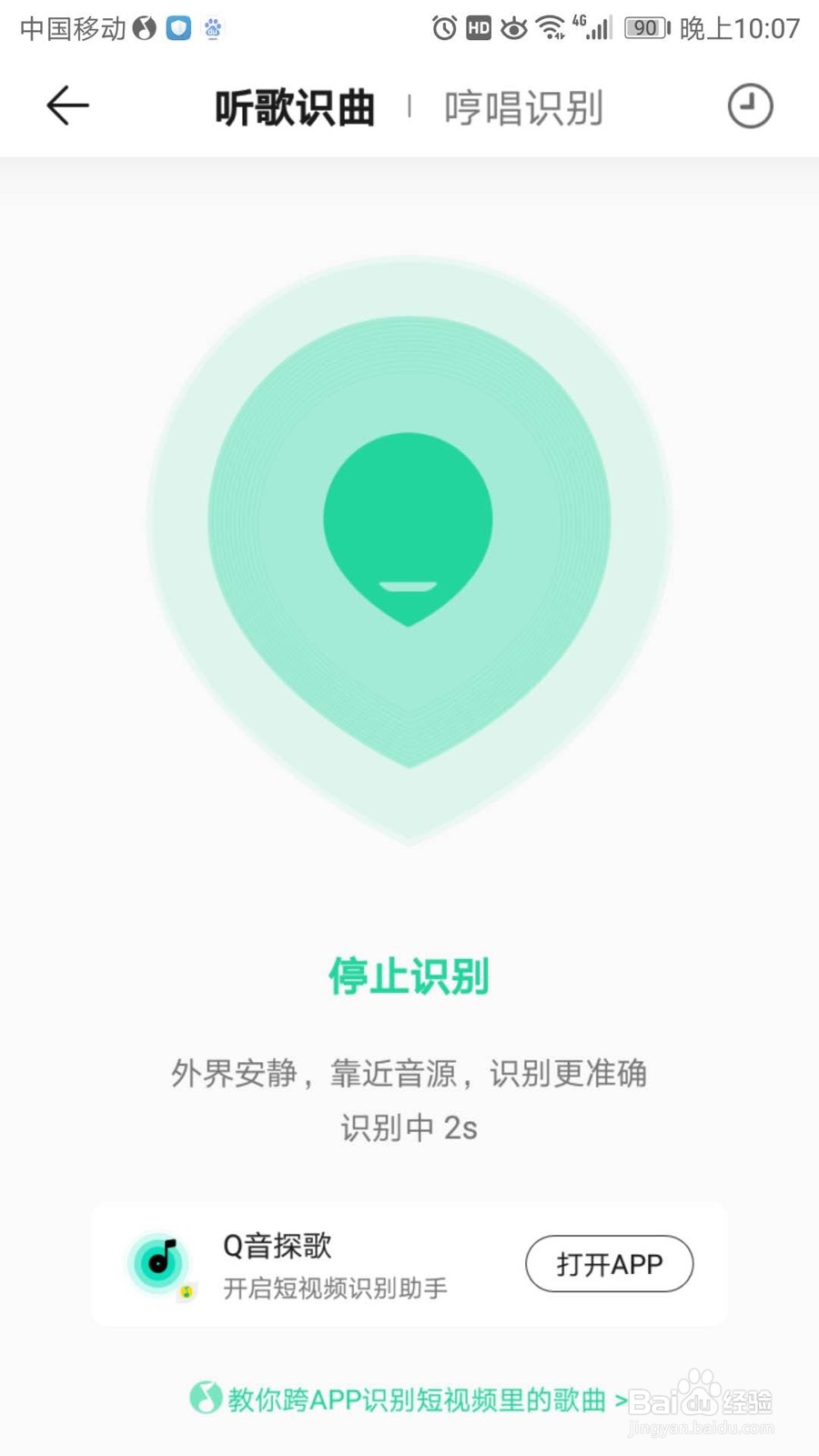Tap the battery indicator in status bar
Screen dimensions: 819x1456
642,27
